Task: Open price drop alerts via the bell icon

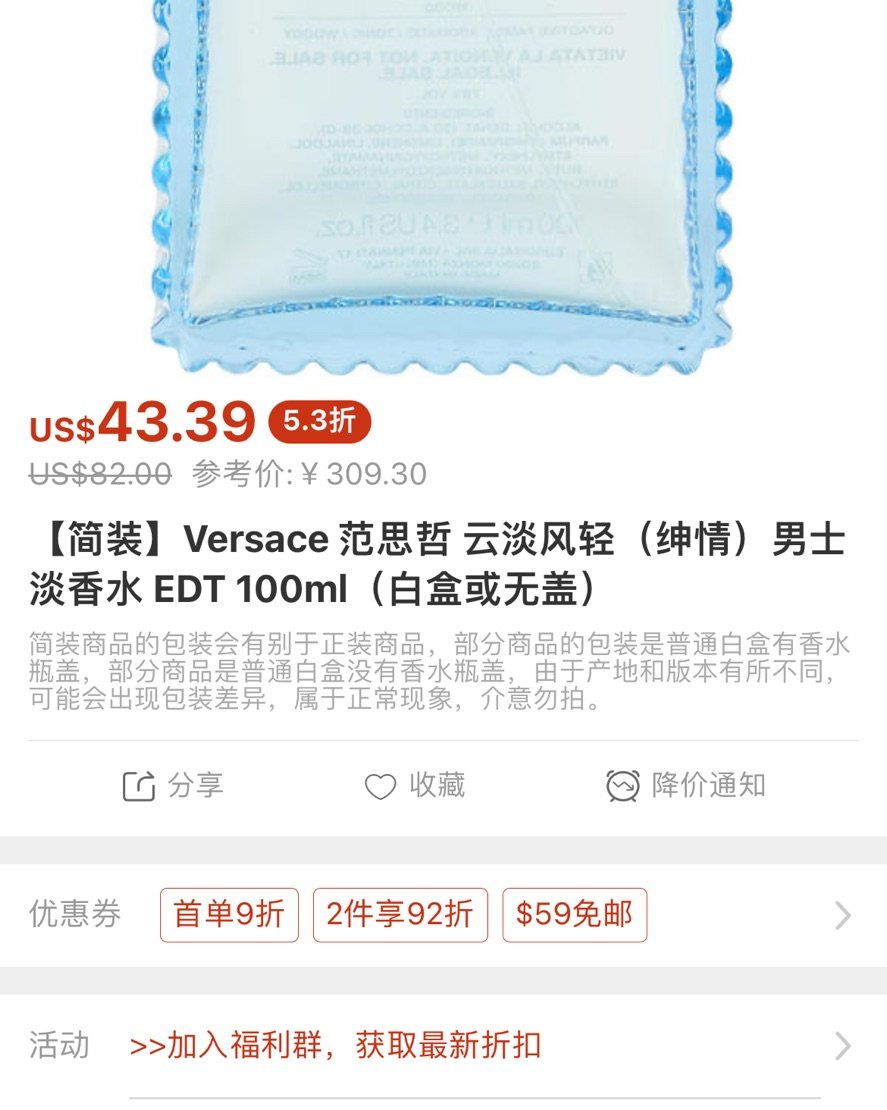Action: 622,786
